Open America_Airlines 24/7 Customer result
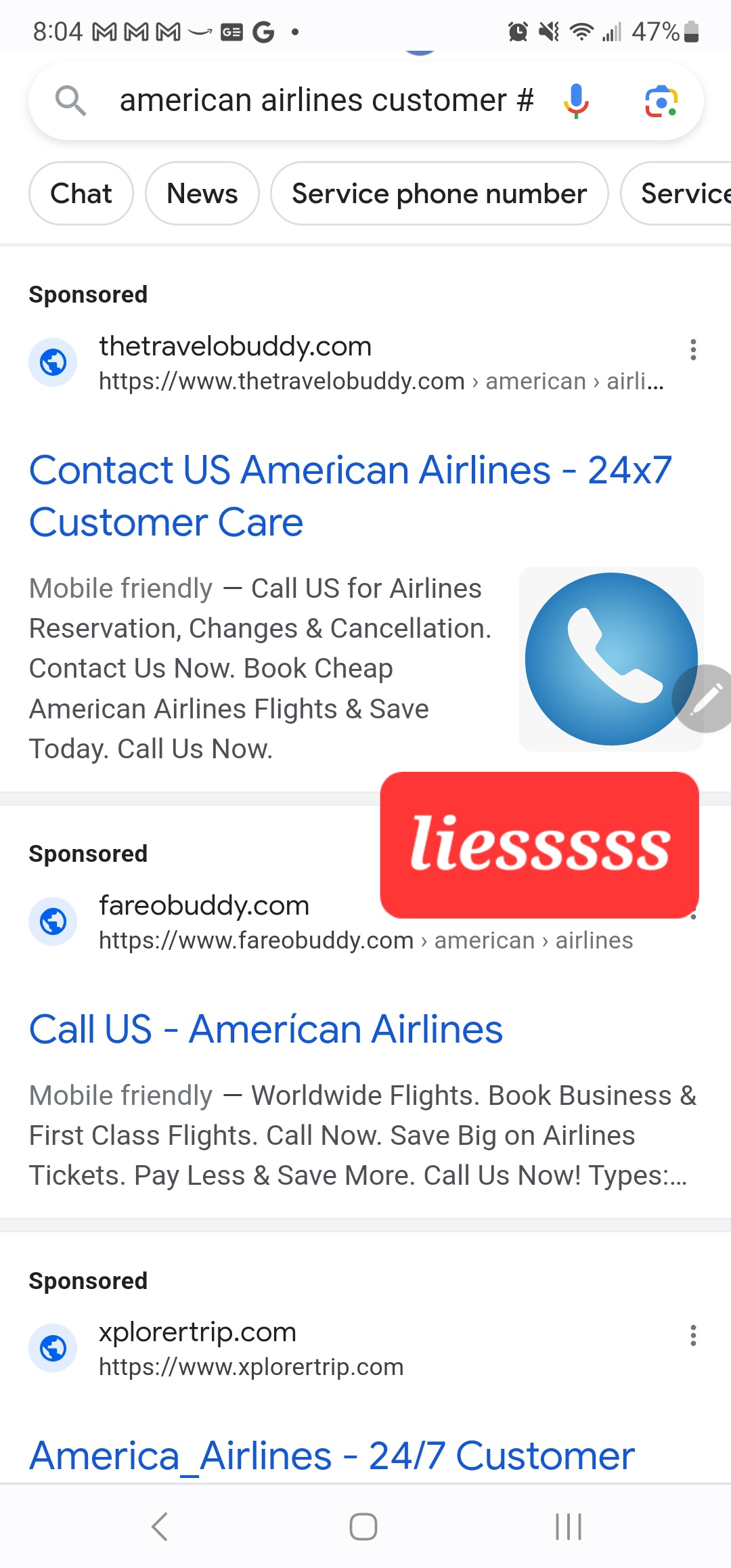Screen dimensions: 731x1568 click(x=332, y=1456)
